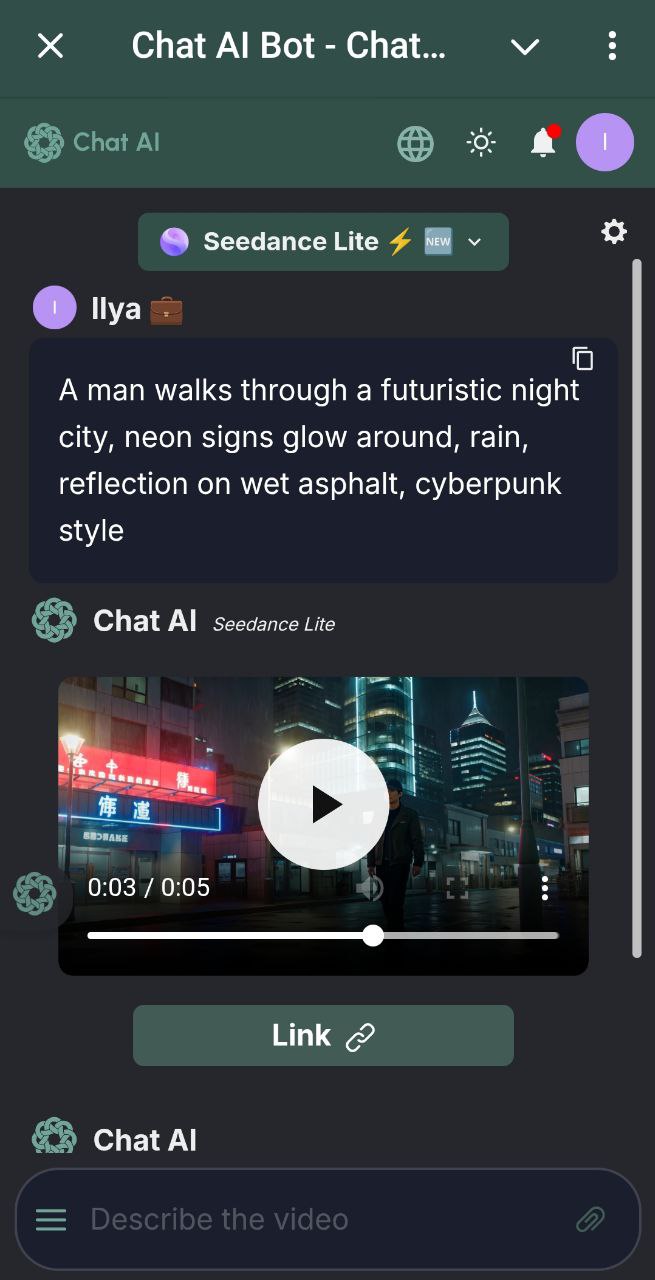655x1280 pixels.
Task: Open the three-dot overflow menu in header
Action: (612, 46)
